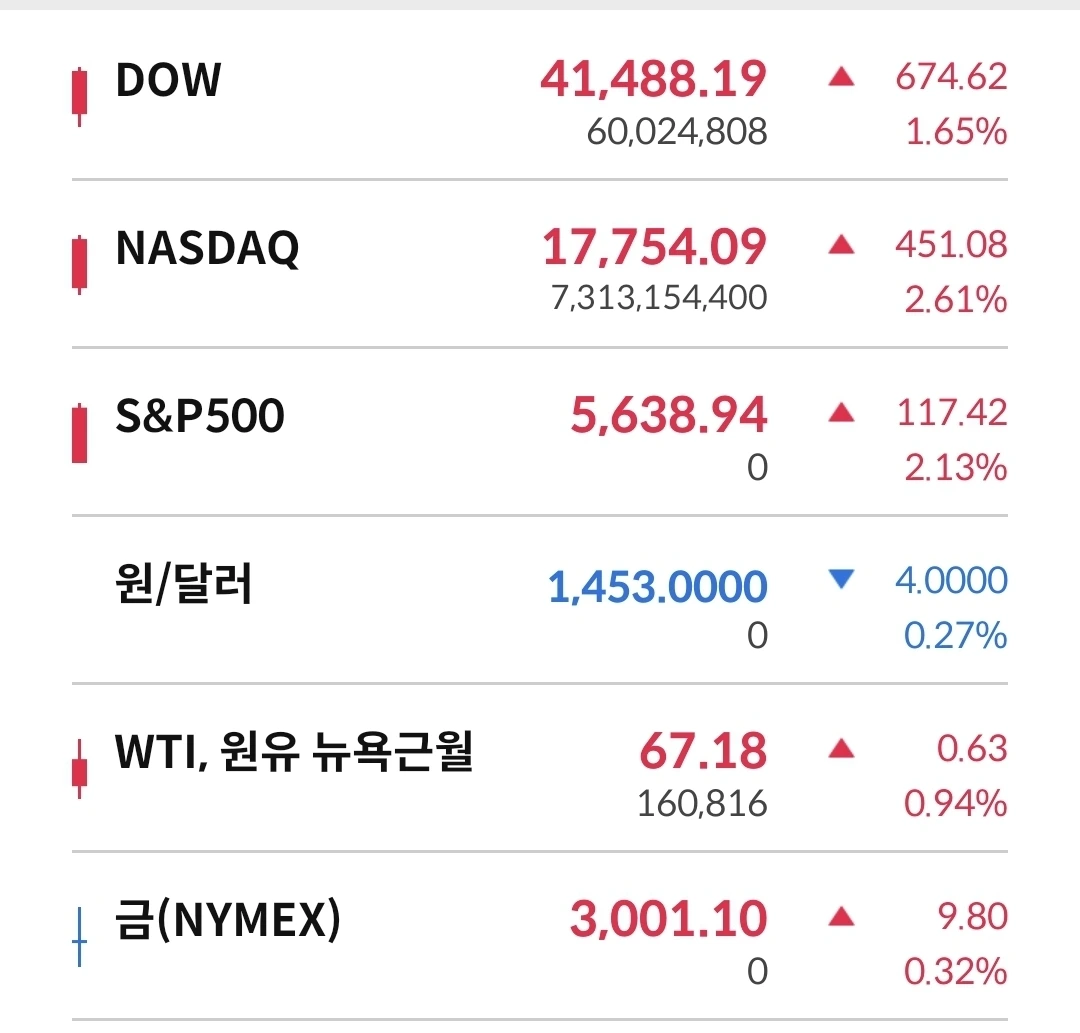Open WTI, 원유 뉴욕근월 details
The height and width of the screenshot is (1033, 1080).
click(x=294, y=752)
